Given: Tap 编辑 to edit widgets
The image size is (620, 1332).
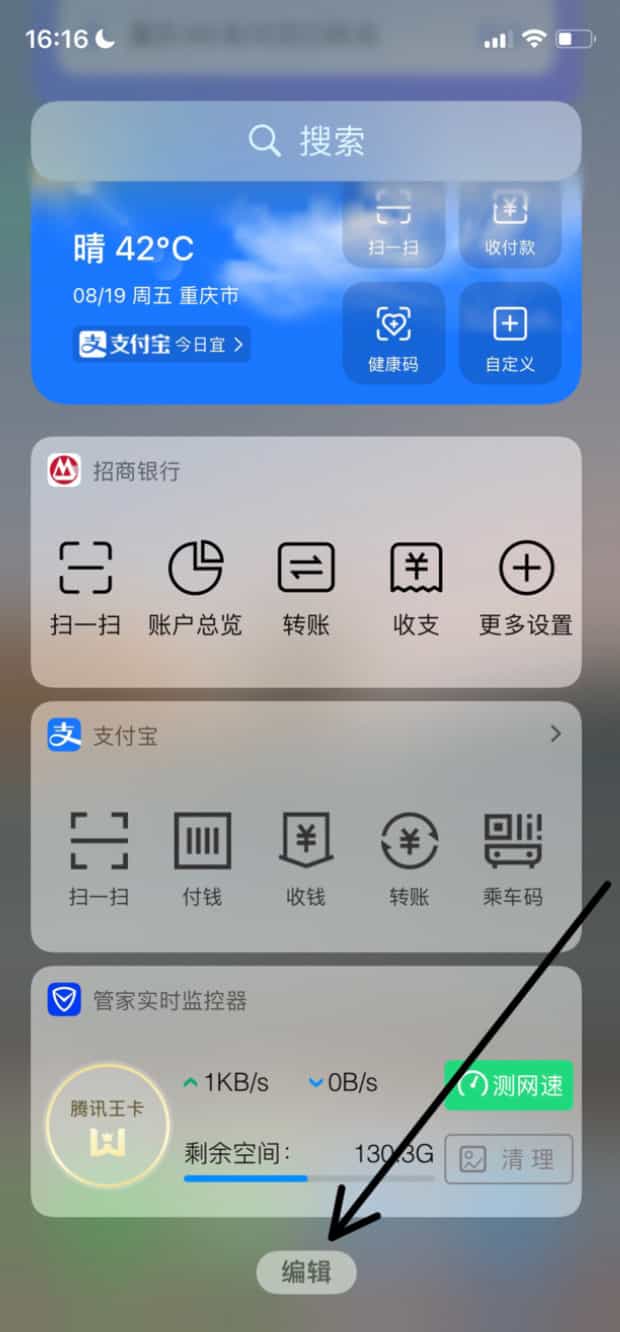Looking at the screenshot, I should coord(306,1272).
